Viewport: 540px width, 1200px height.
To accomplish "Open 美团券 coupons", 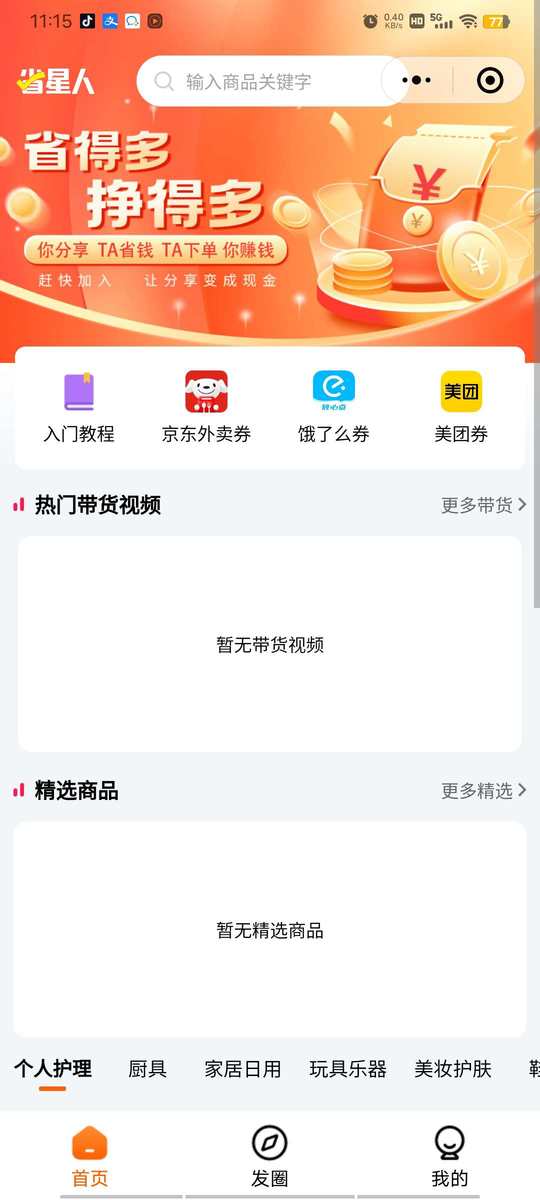I will coord(461,407).
